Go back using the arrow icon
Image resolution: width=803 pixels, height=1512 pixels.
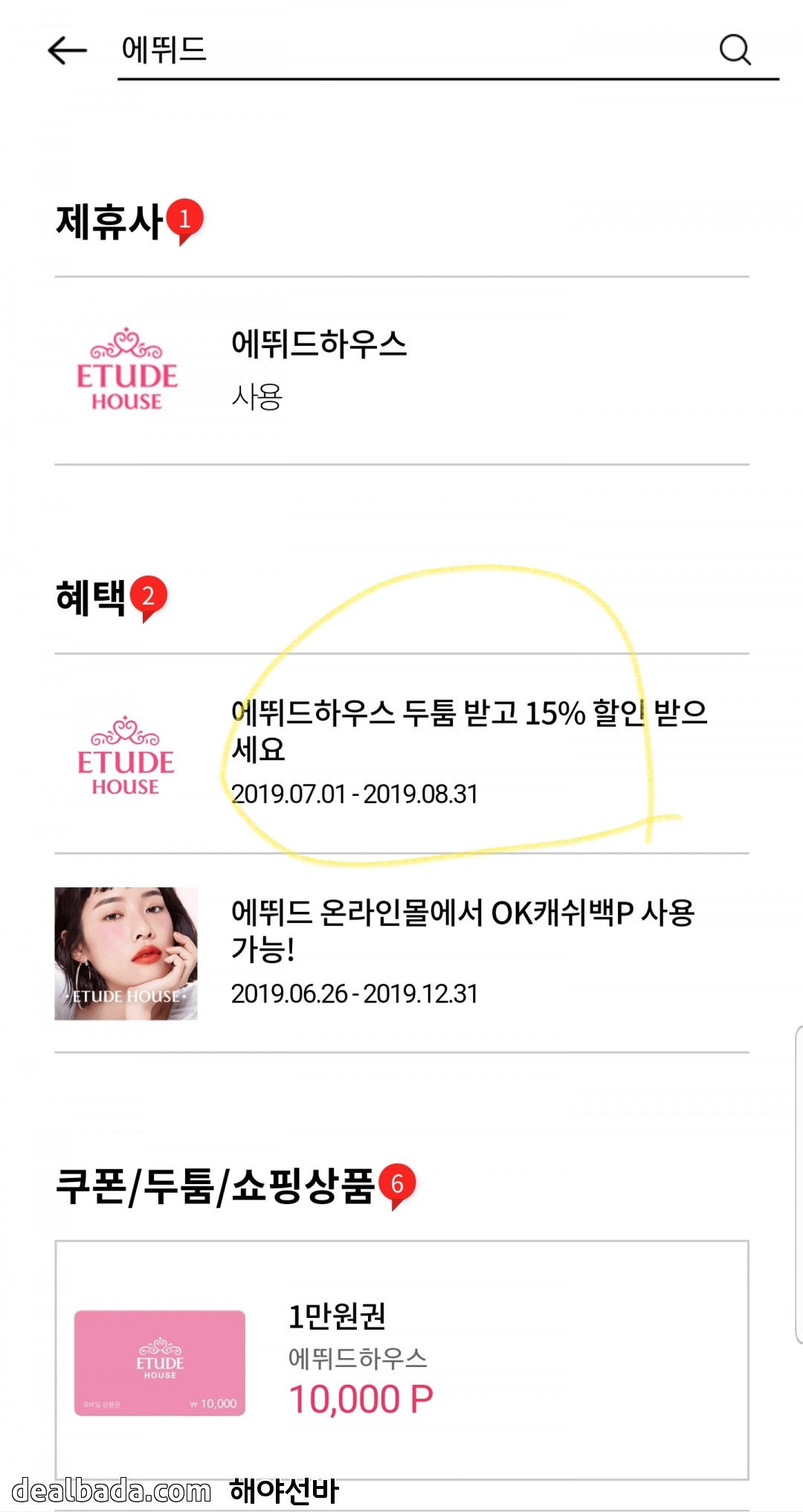pyautogui.click(x=67, y=51)
